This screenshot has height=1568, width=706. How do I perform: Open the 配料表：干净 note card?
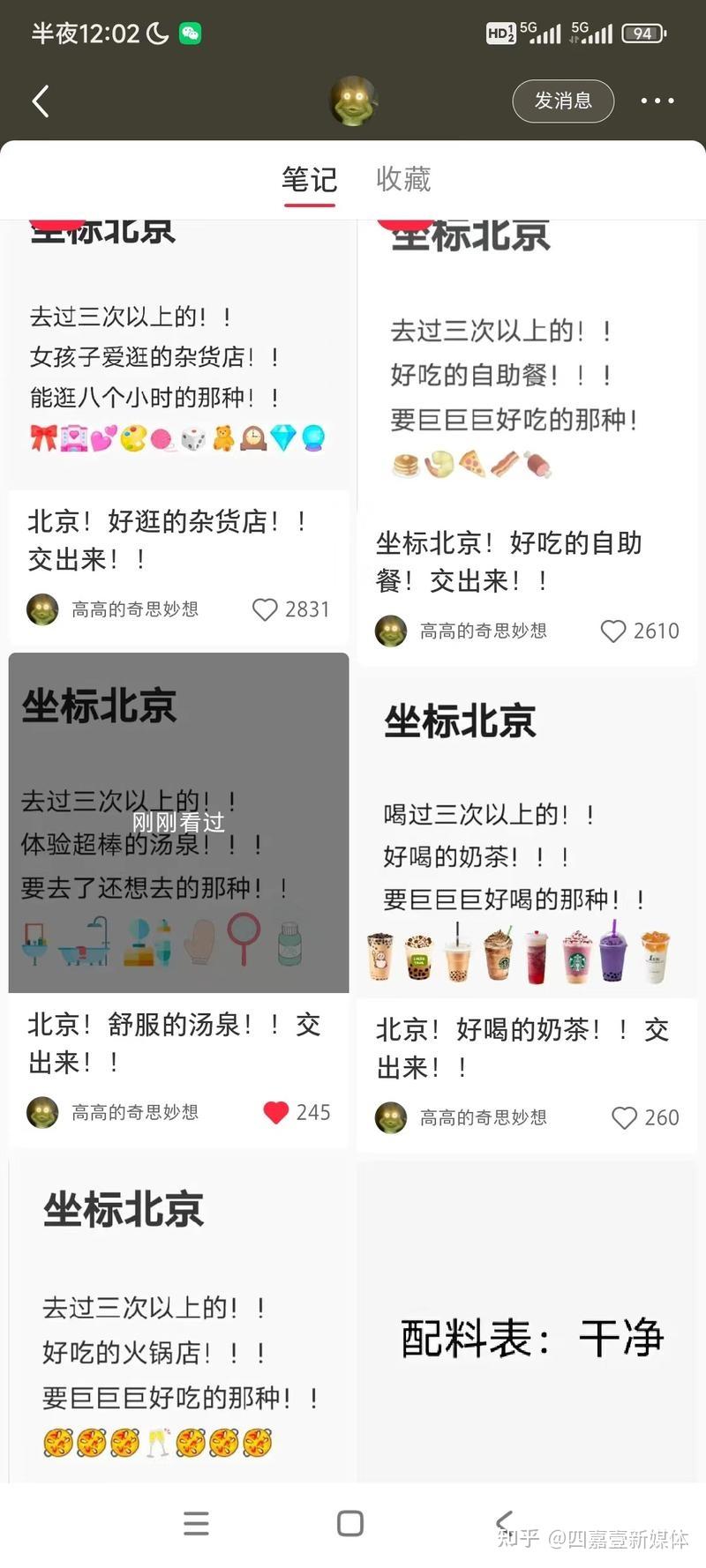527,1321
